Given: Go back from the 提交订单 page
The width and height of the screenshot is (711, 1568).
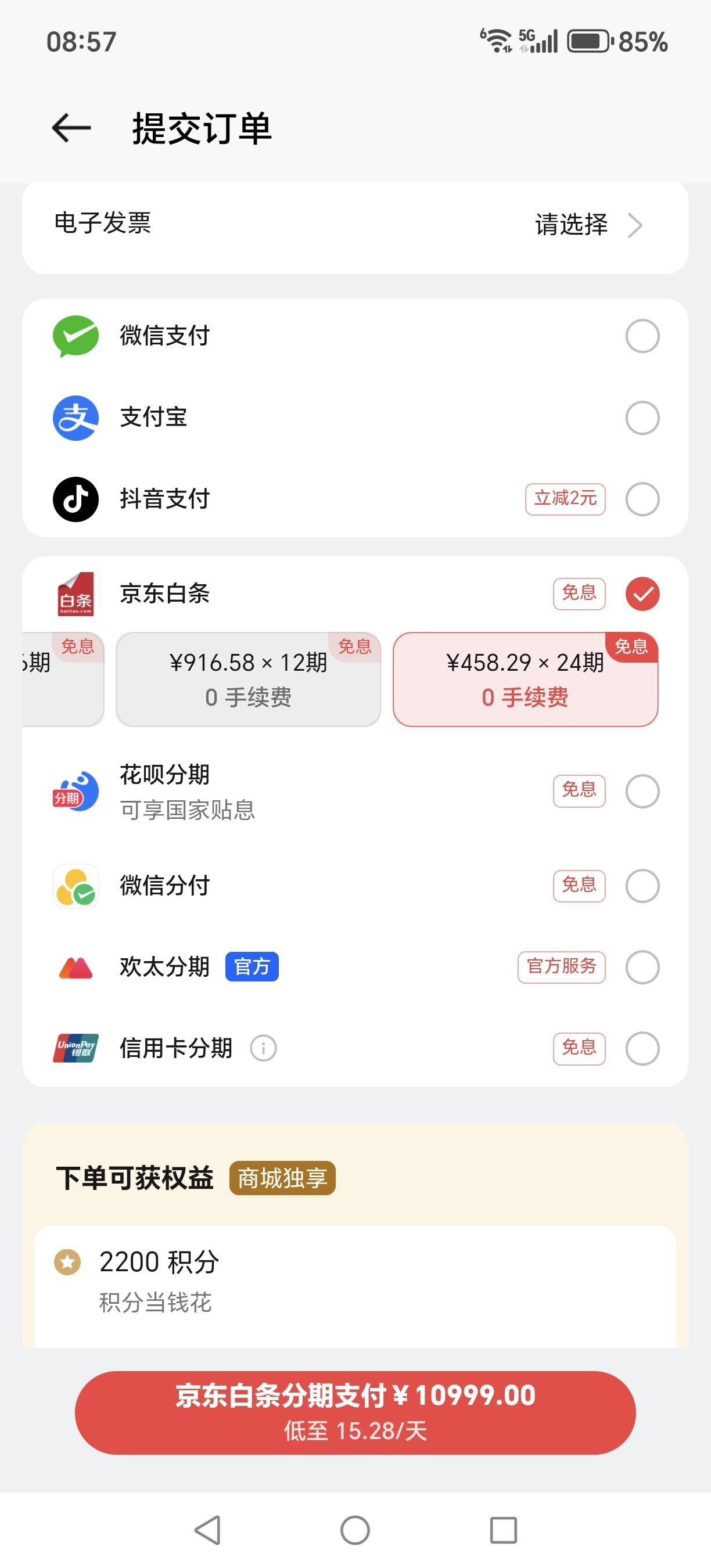Looking at the screenshot, I should pos(71,128).
